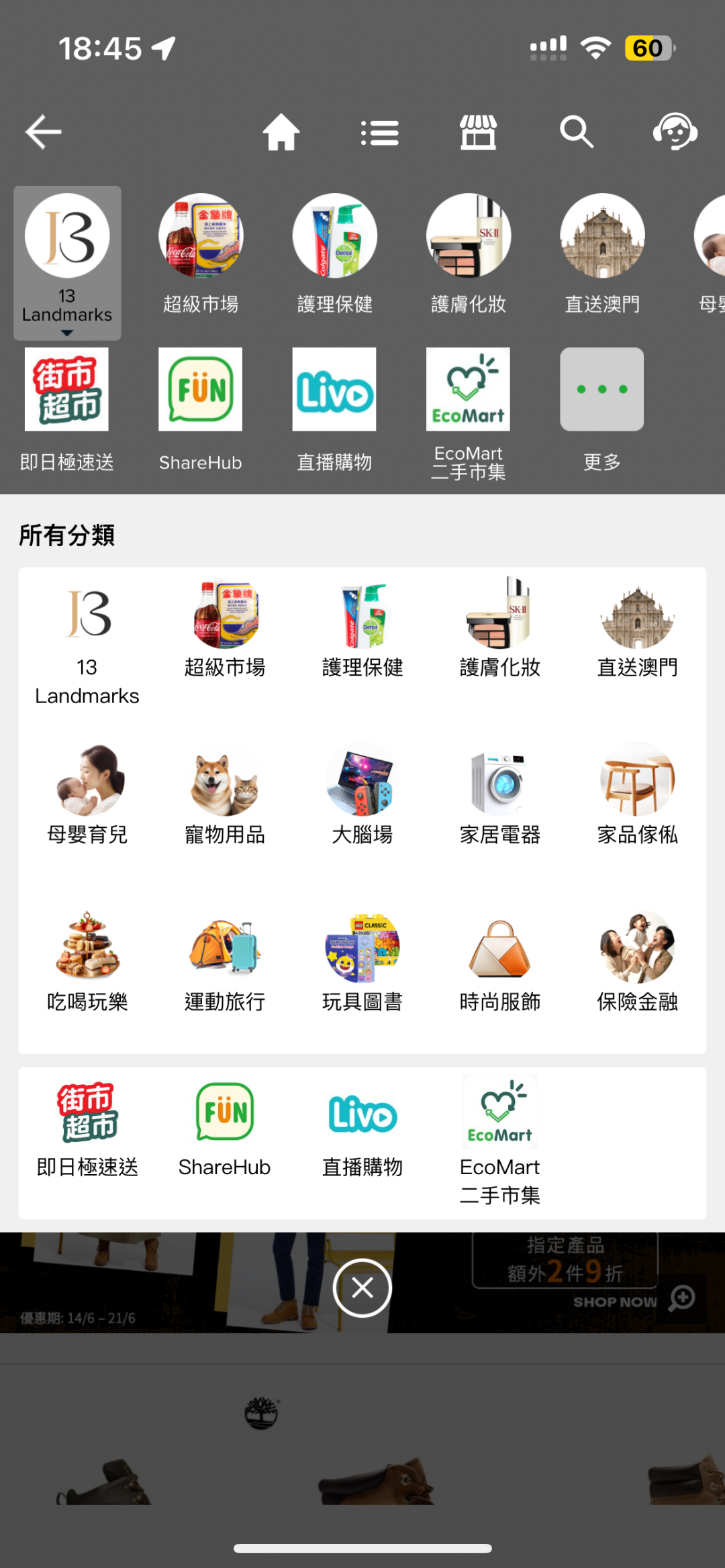This screenshot has width=725, height=1568.
Task: Open 護膚化妝 in all categories grid
Action: point(500,631)
